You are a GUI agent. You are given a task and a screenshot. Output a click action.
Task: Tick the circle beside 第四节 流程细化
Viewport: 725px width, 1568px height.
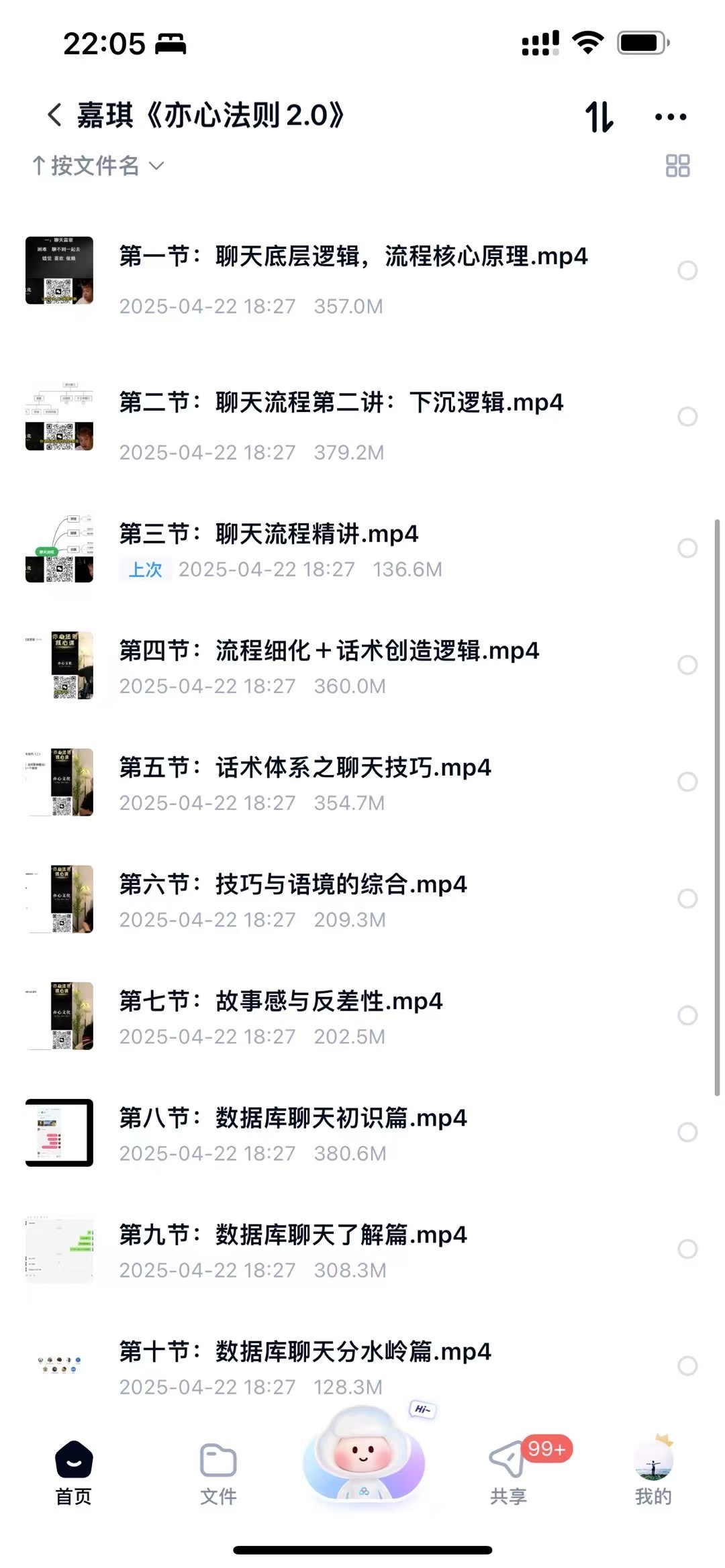[x=687, y=665]
